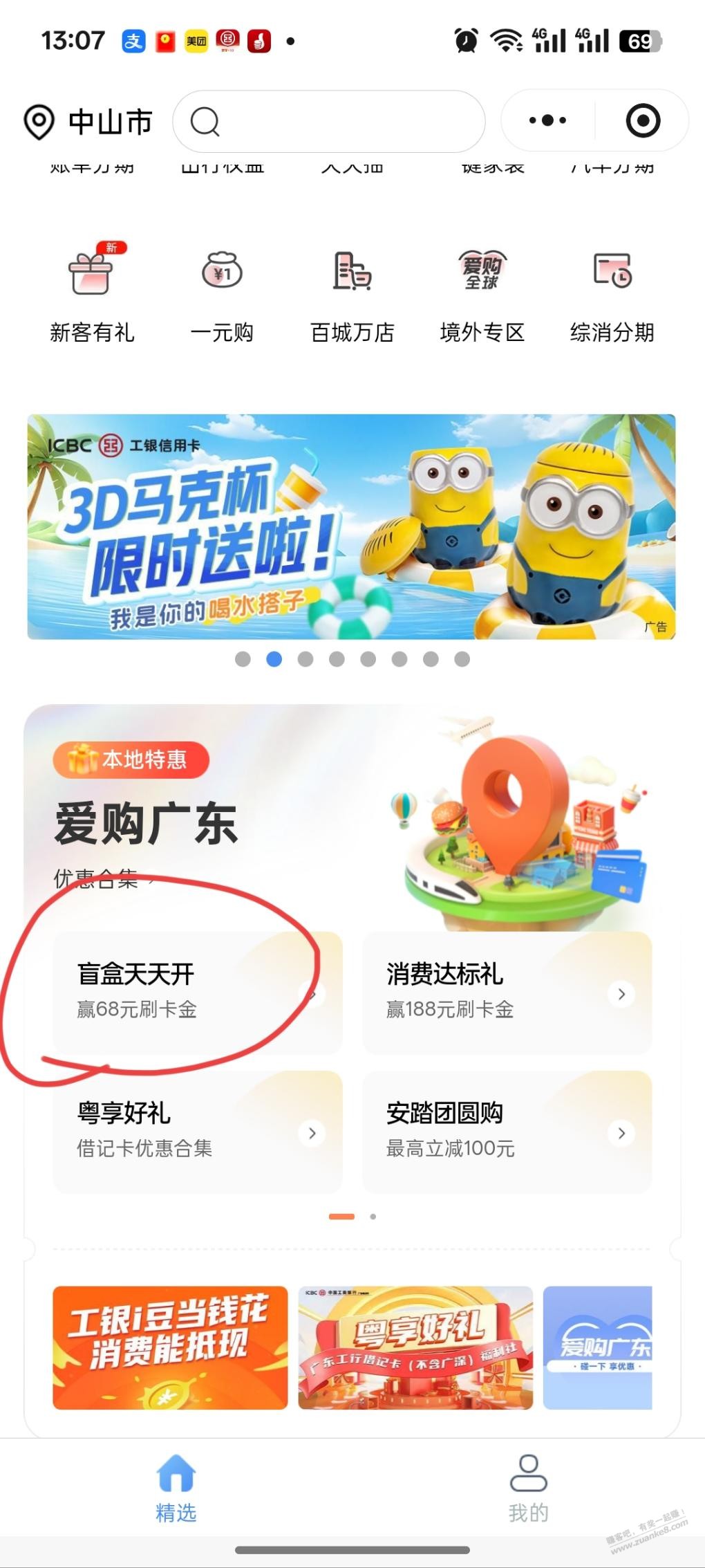Open the 安踏团圆购 card
705x1568 pixels.
[x=507, y=1132]
